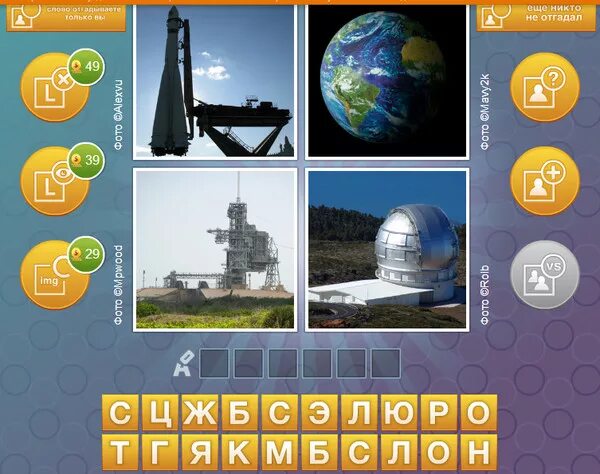This screenshot has height=474, width=600.
Task: Enlarge the observatory dome photo
Action: [387, 248]
